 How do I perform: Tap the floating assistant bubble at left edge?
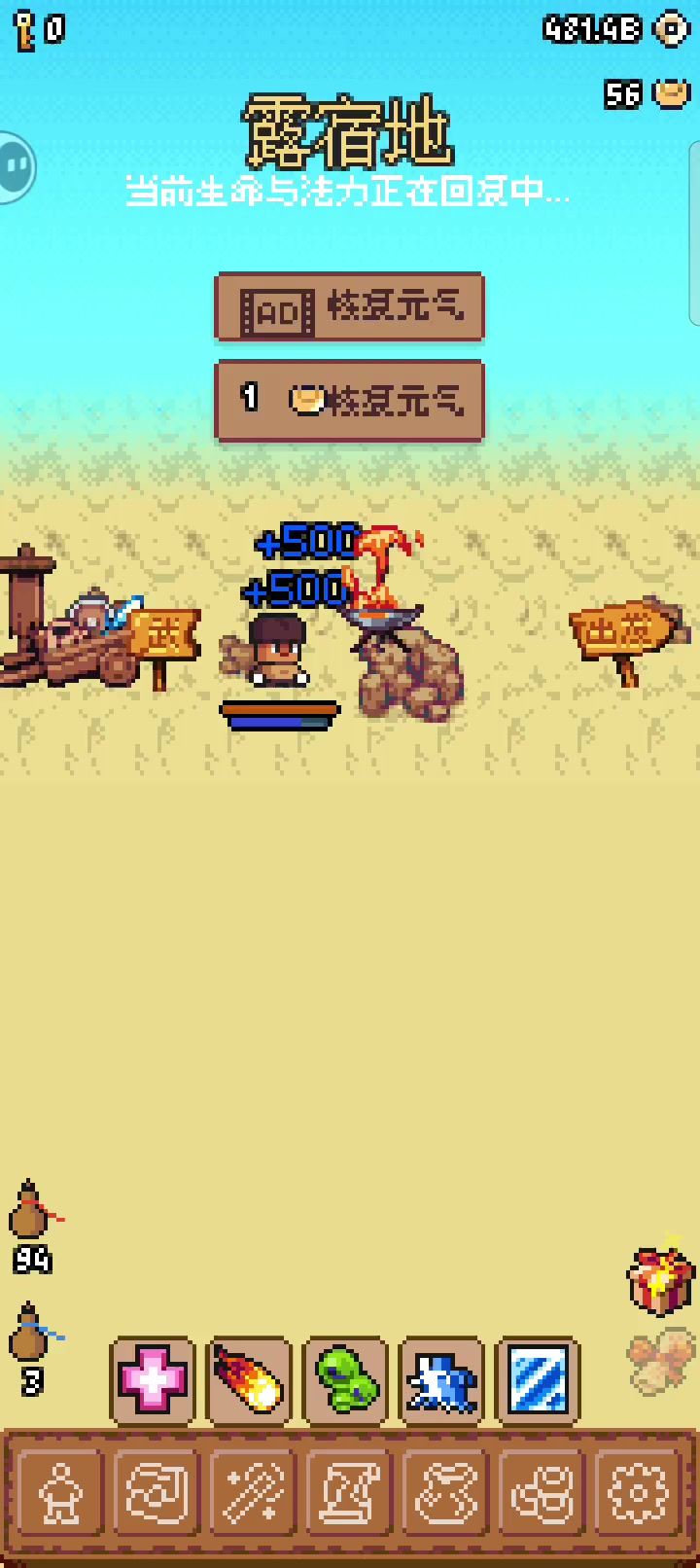(x=14, y=166)
